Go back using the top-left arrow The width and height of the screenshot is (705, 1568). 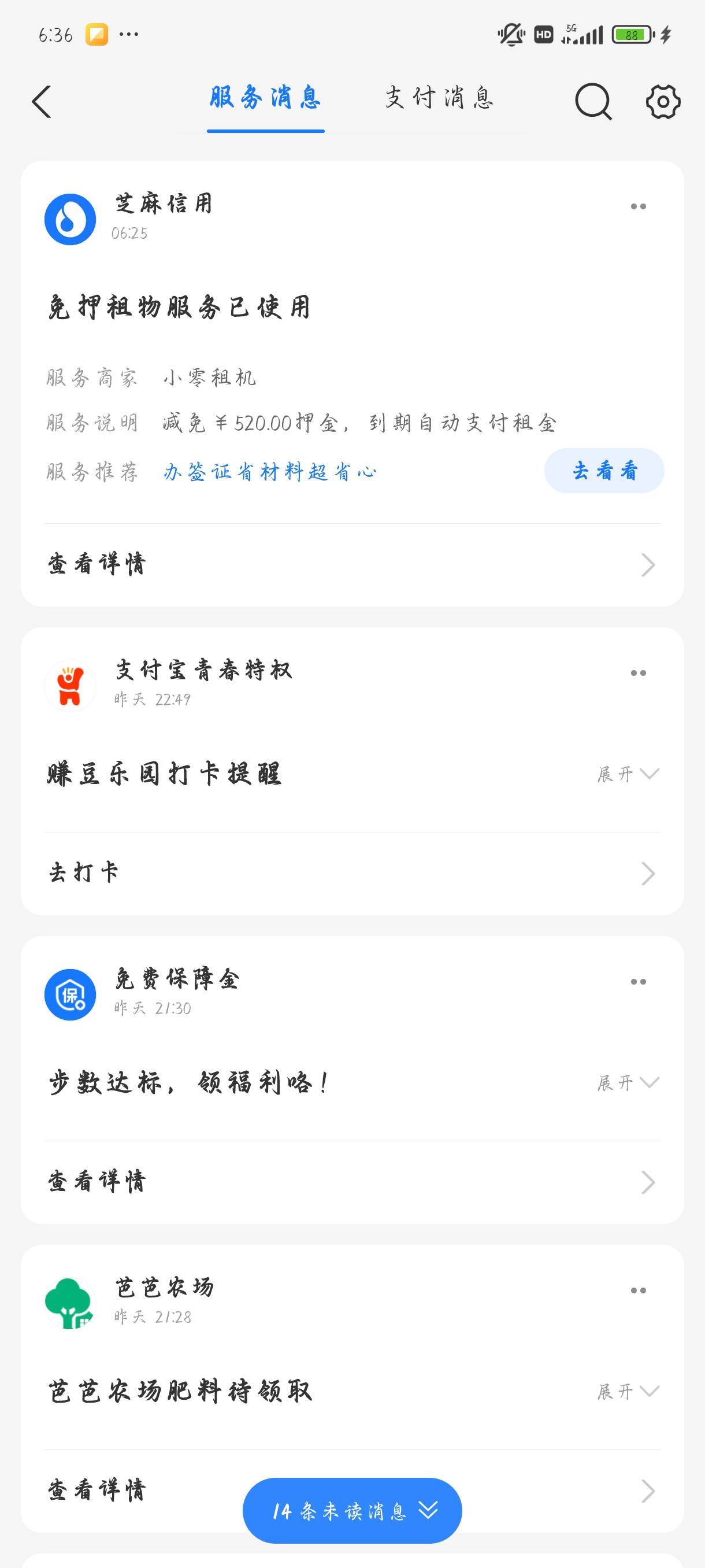42,102
